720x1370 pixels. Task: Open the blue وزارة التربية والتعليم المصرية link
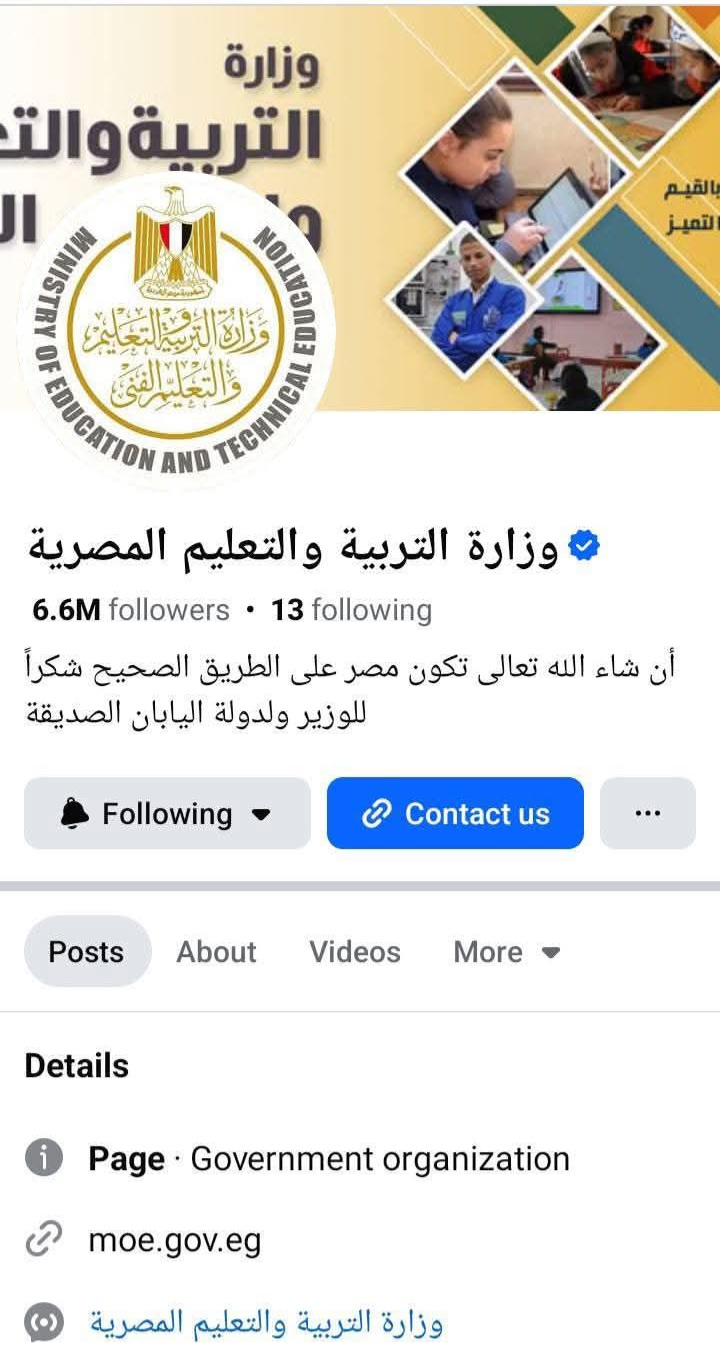click(x=266, y=1323)
